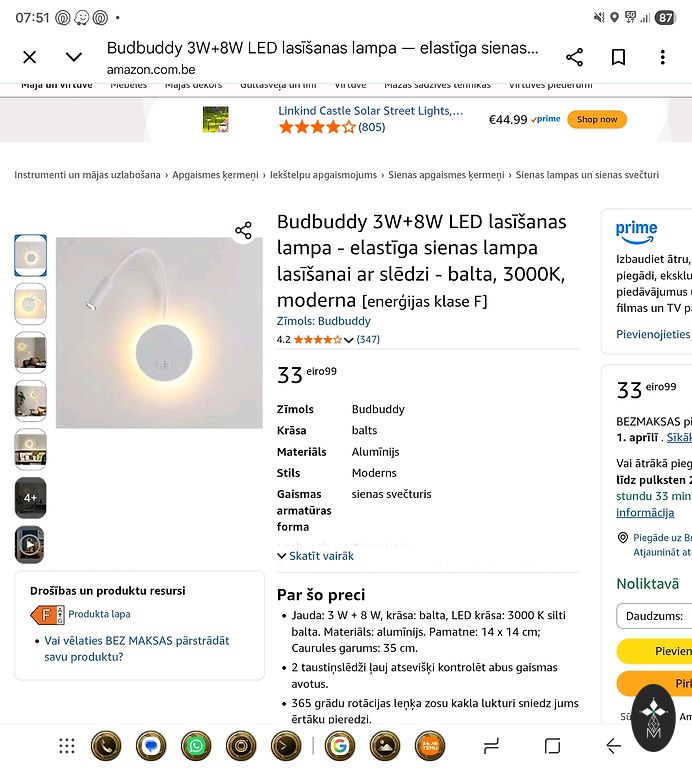Open the WhatsApp app in the taskbar
This screenshot has height=768, width=692.
click(198, 746)
